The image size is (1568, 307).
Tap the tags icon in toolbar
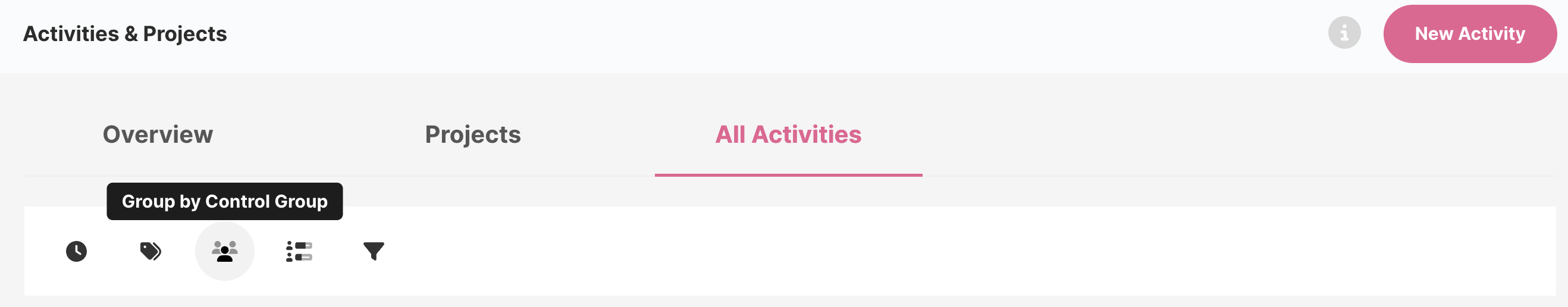pos(150,251)
